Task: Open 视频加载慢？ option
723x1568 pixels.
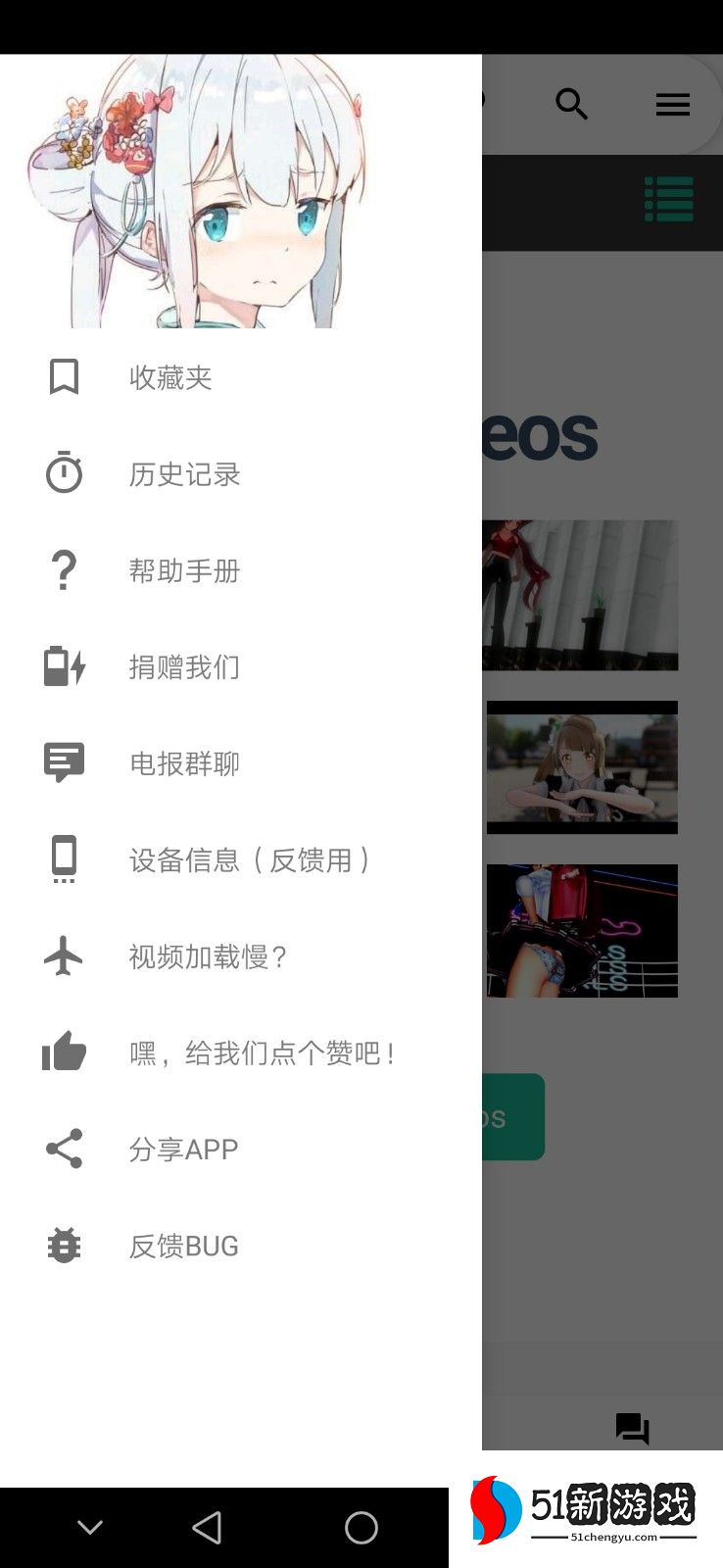Action: [207, 956]
